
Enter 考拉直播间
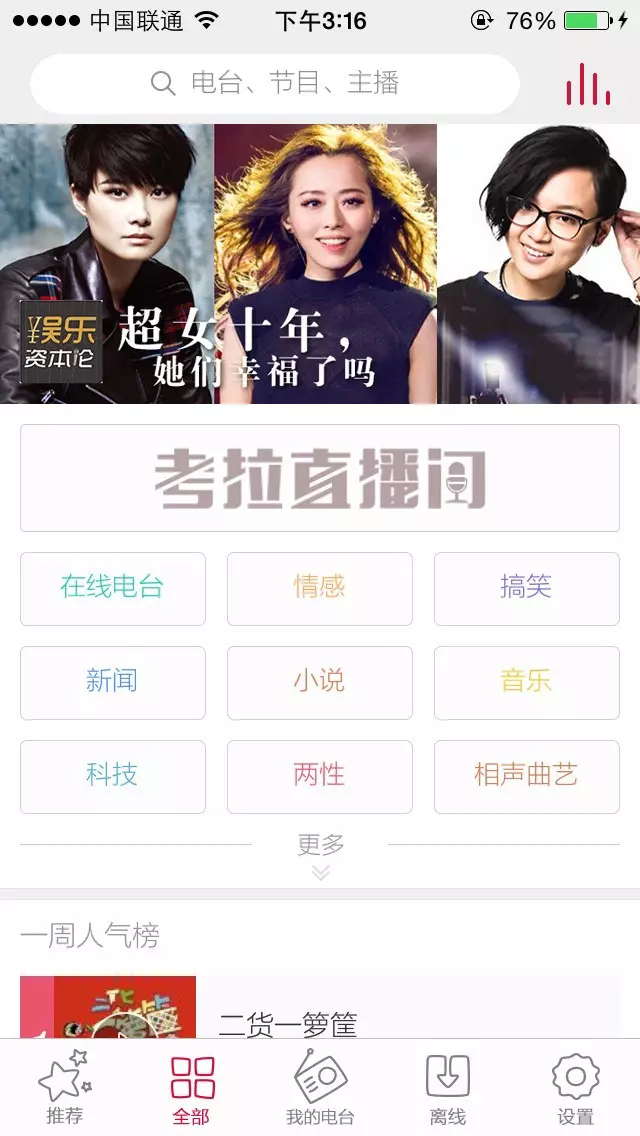coord(320,478)
